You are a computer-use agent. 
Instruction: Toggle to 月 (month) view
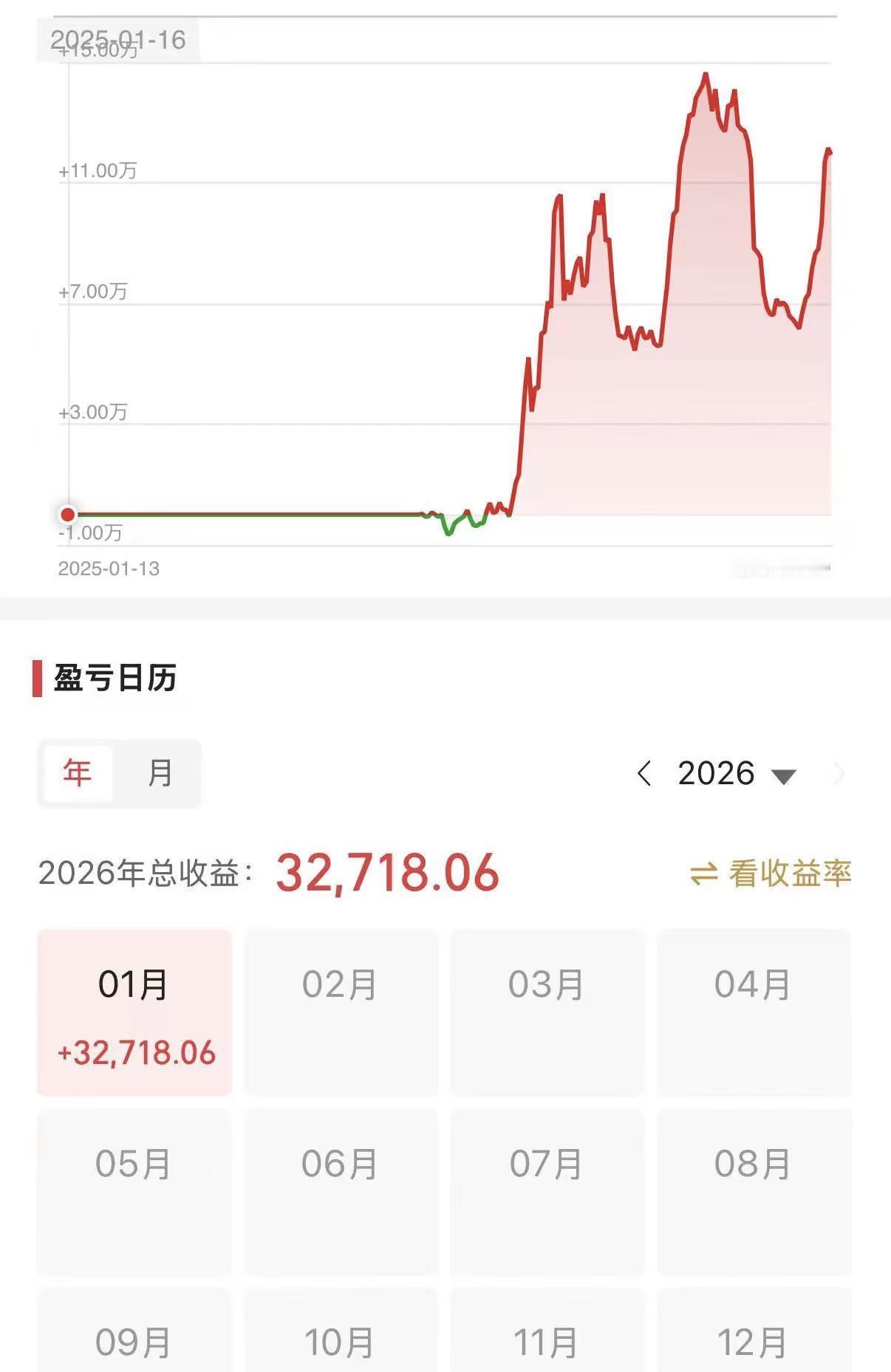161,773
